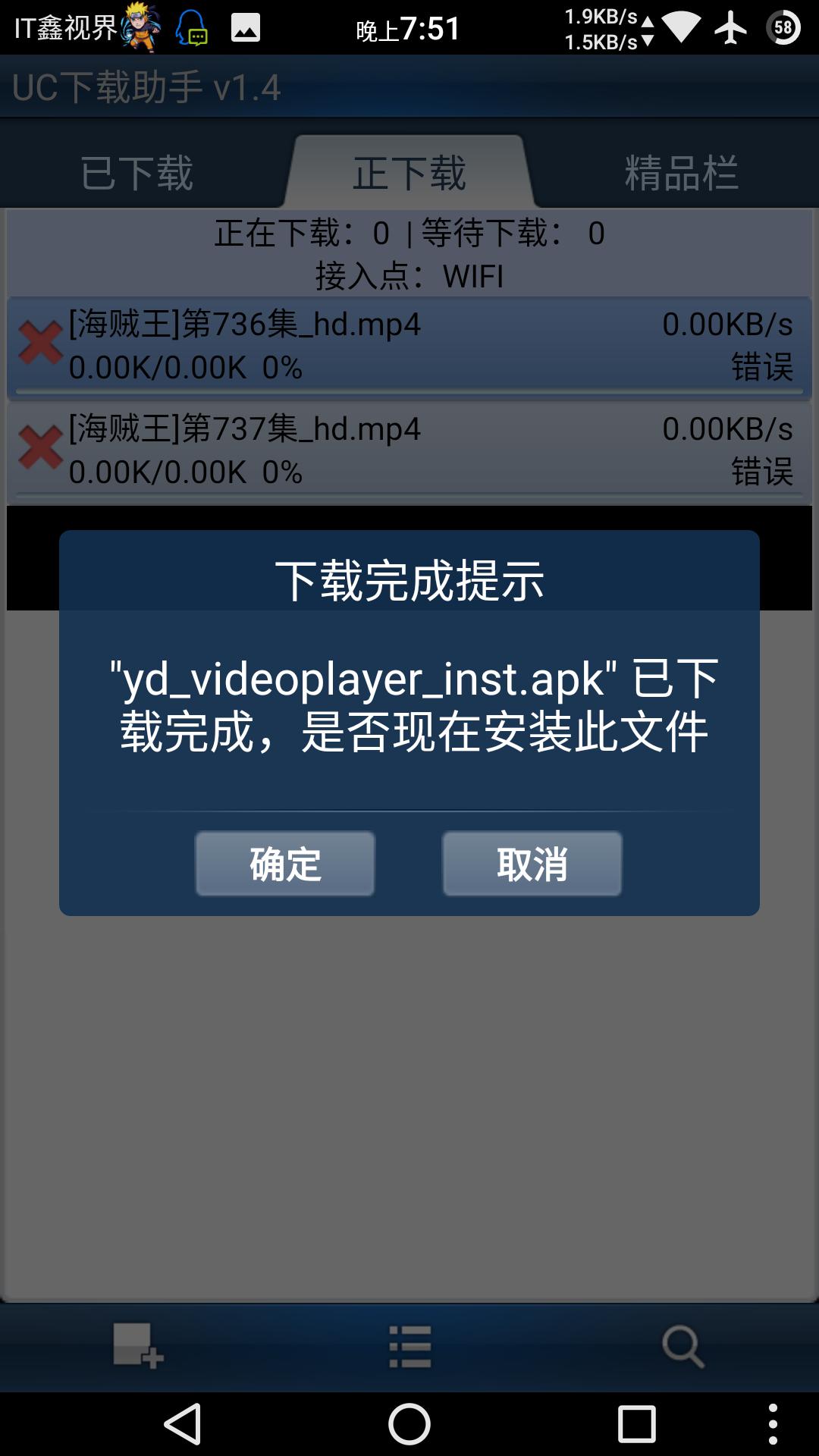Go back using system back button
This screenshot has width=819, height=1456.
pos(183,1424)
